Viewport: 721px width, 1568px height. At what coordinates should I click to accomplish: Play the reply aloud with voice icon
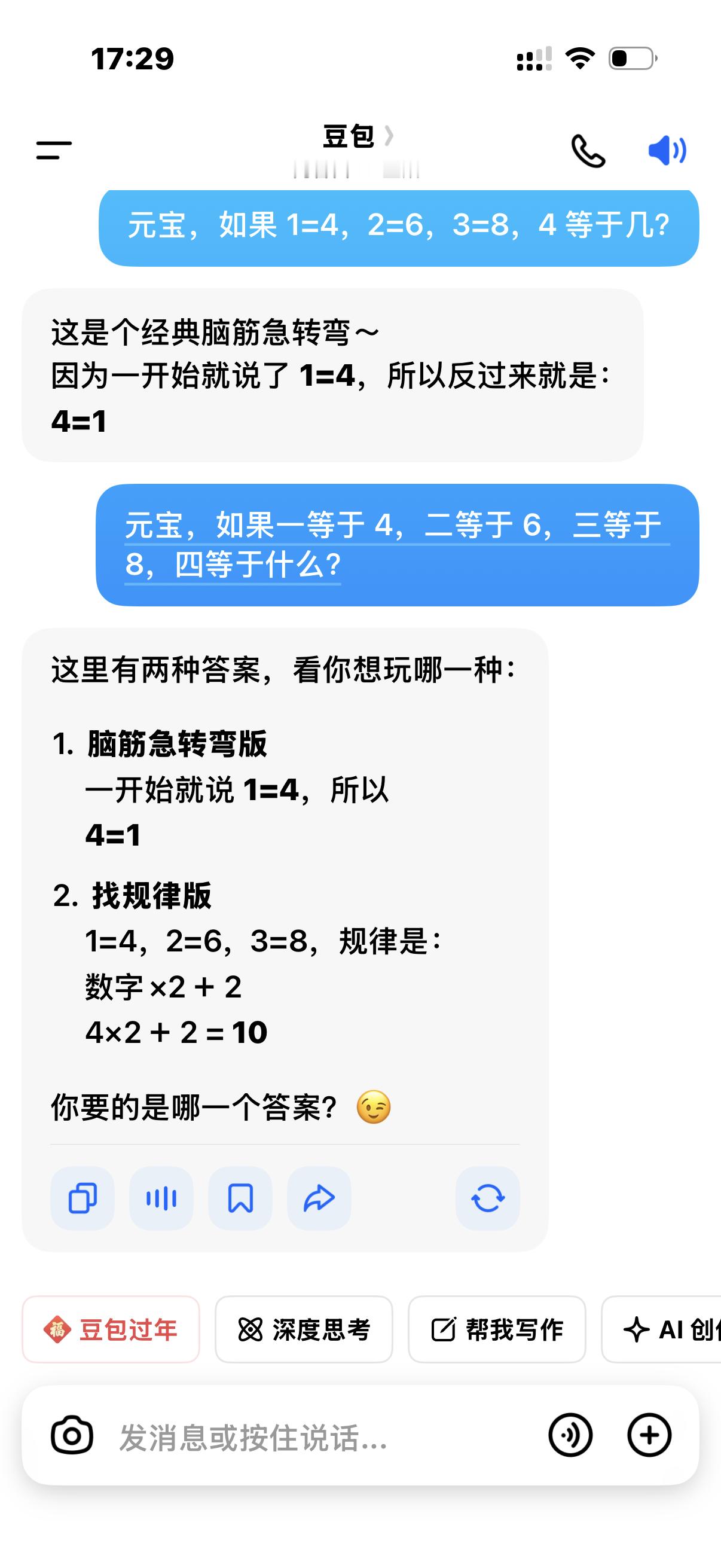(x=161, y=1198)
